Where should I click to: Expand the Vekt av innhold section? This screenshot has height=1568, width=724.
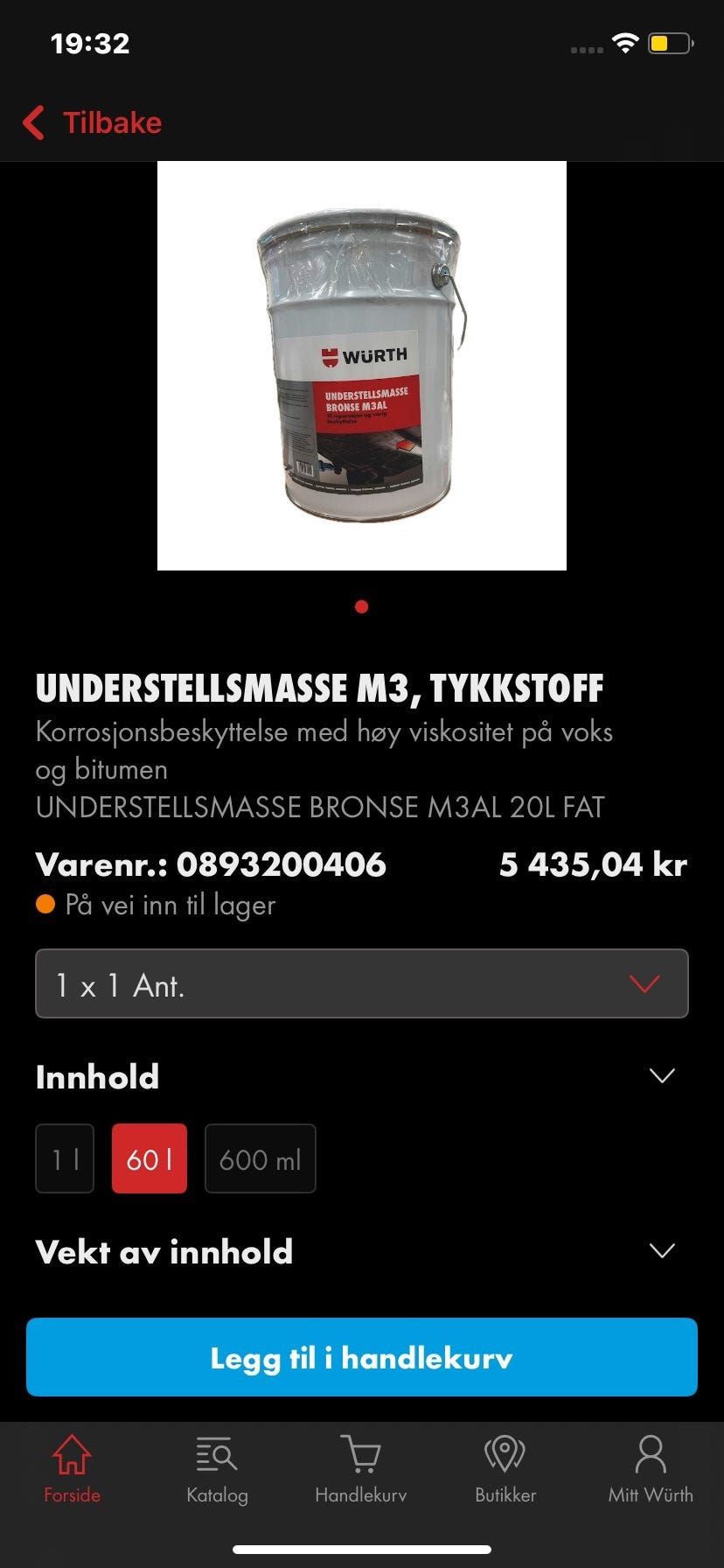(662, 1250)
